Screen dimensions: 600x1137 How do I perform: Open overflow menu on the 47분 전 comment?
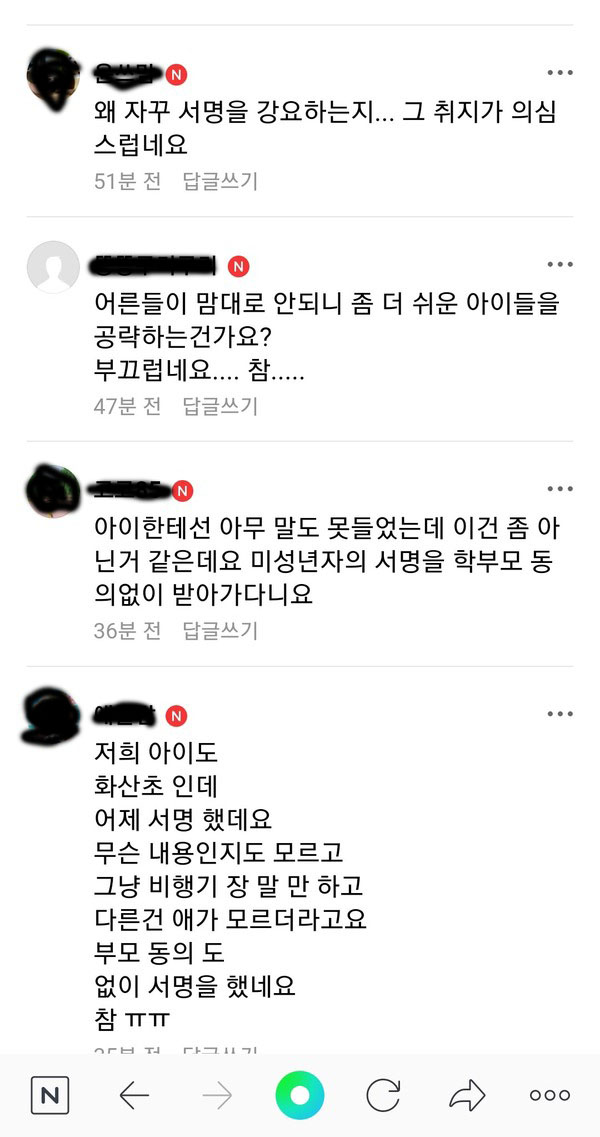tap(560, 265)
